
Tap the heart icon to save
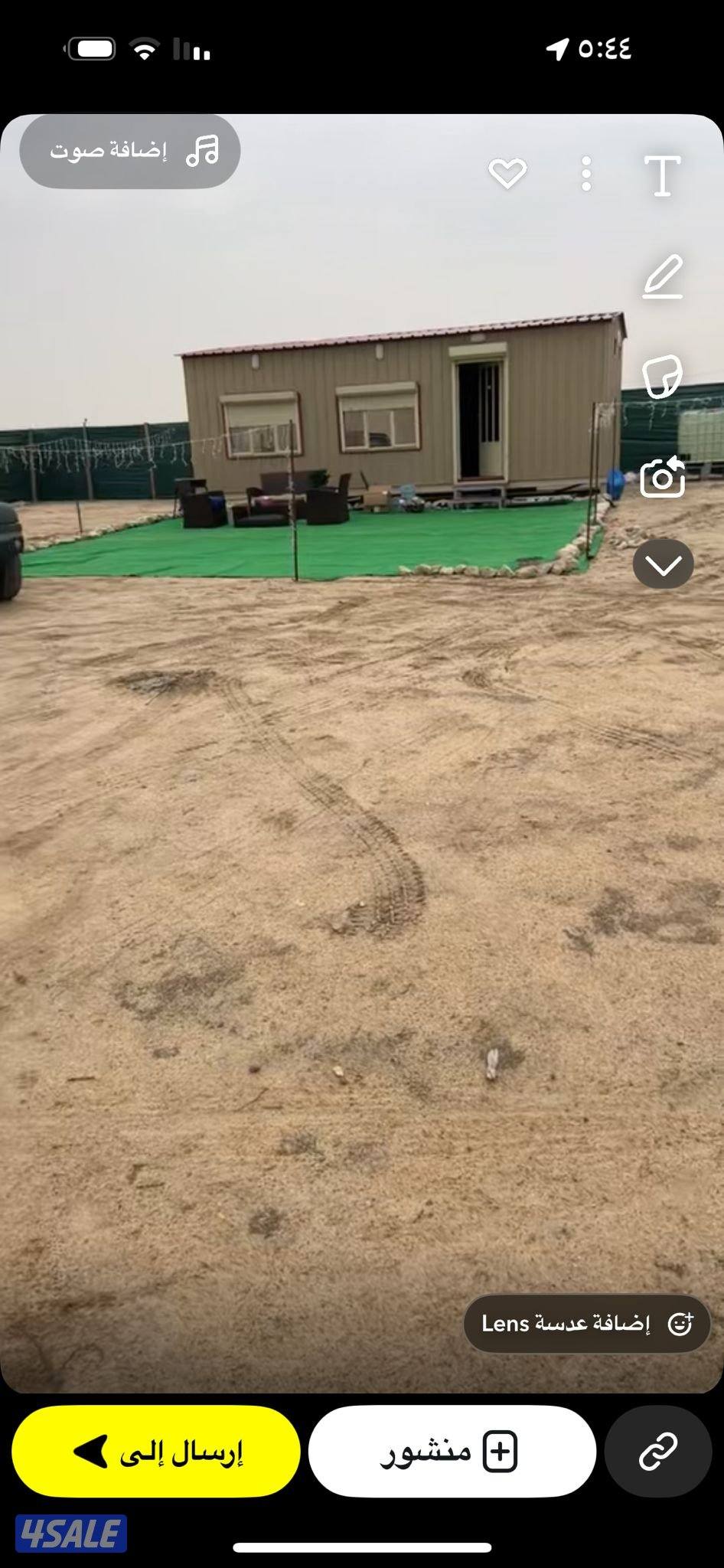(507, 174)
